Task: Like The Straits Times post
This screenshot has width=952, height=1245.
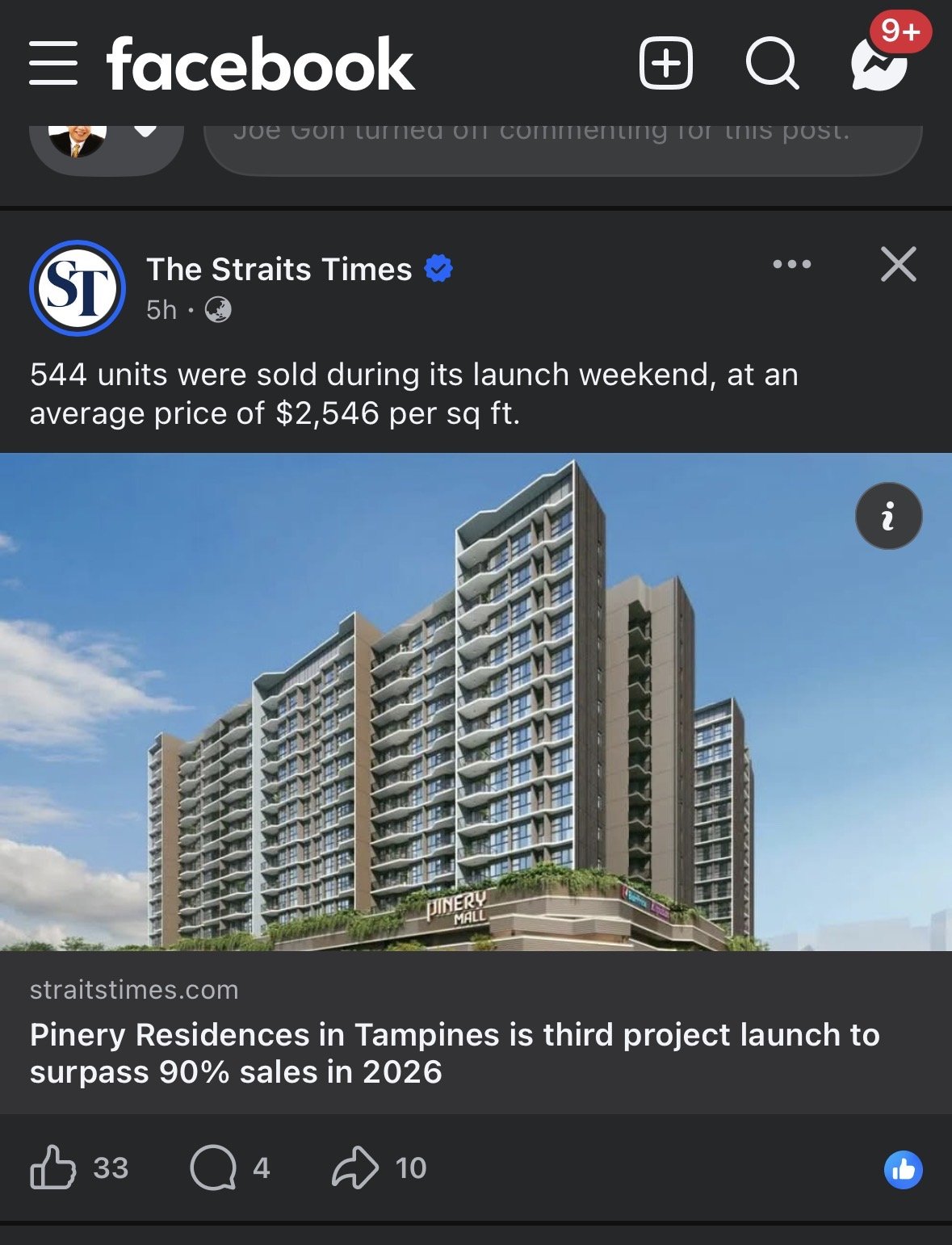Action: [x=53, y=1167]
